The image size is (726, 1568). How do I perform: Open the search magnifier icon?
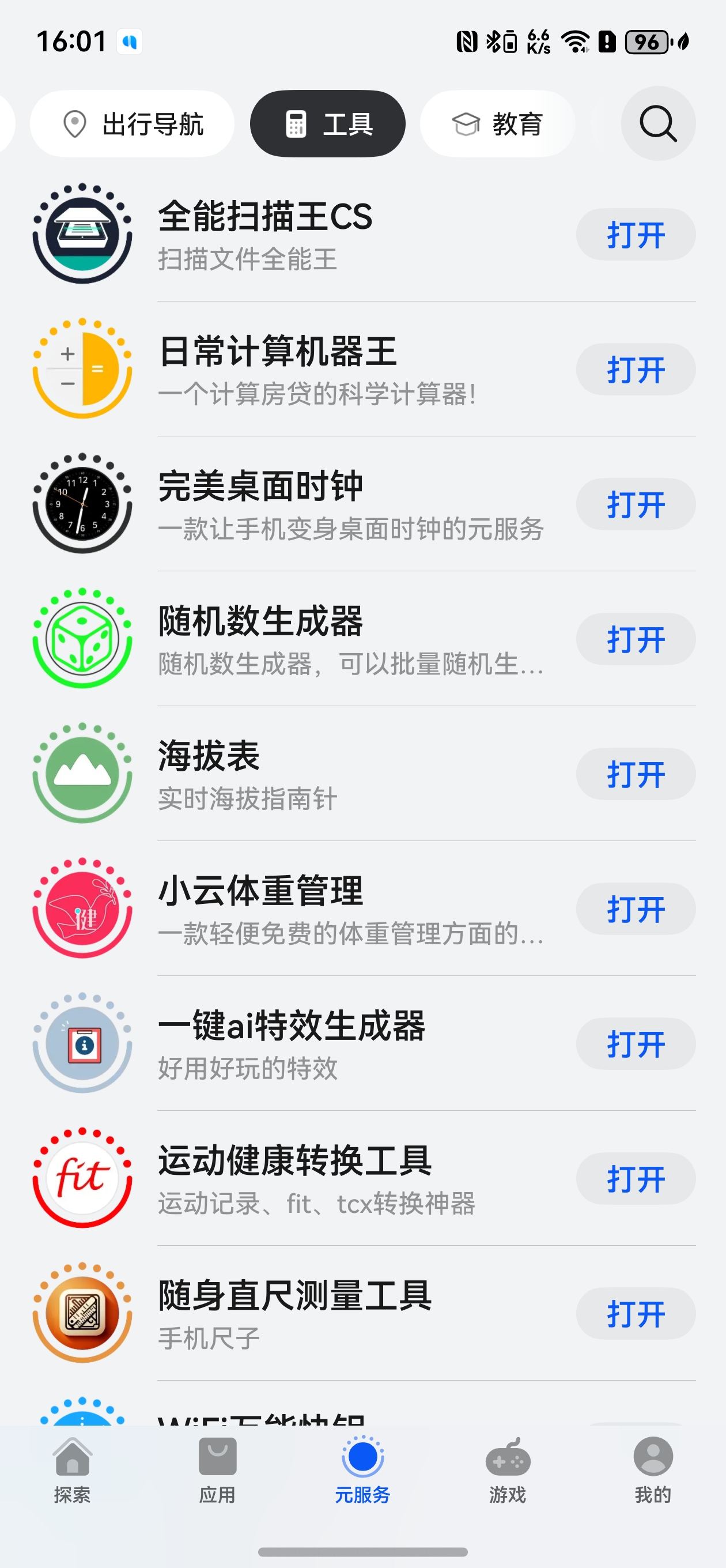tap(658, 123)
